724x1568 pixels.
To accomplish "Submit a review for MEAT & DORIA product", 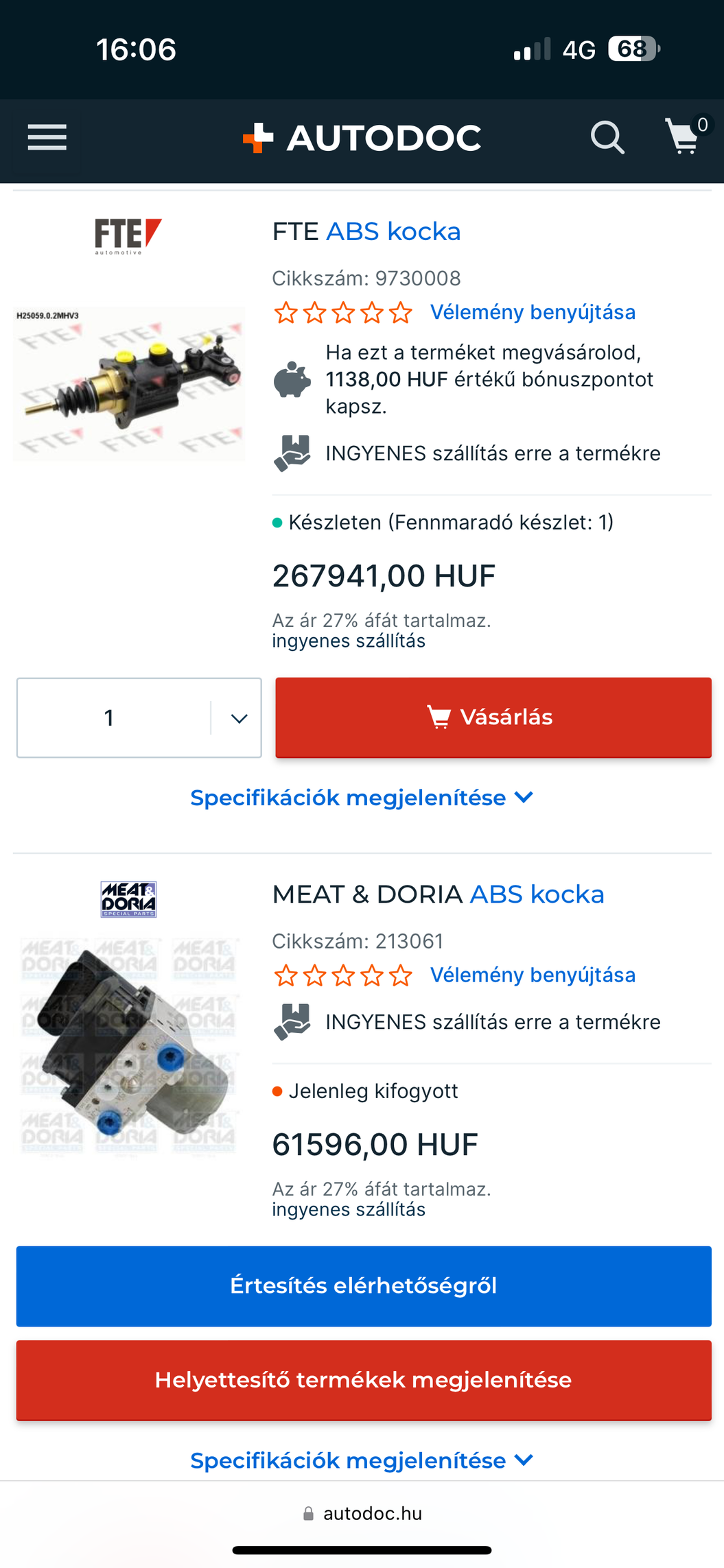I will coord(533,975).
